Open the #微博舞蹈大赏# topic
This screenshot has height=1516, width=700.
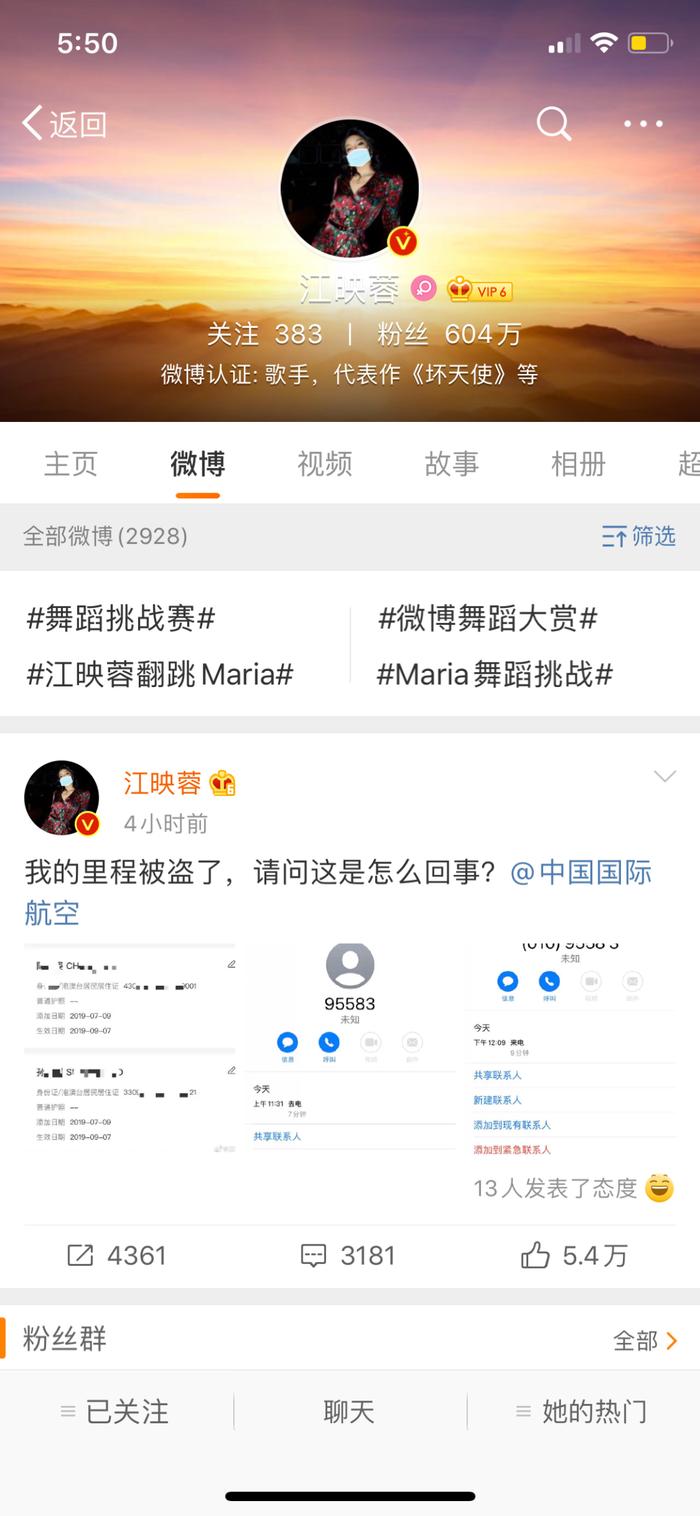[x=487, y=619]
